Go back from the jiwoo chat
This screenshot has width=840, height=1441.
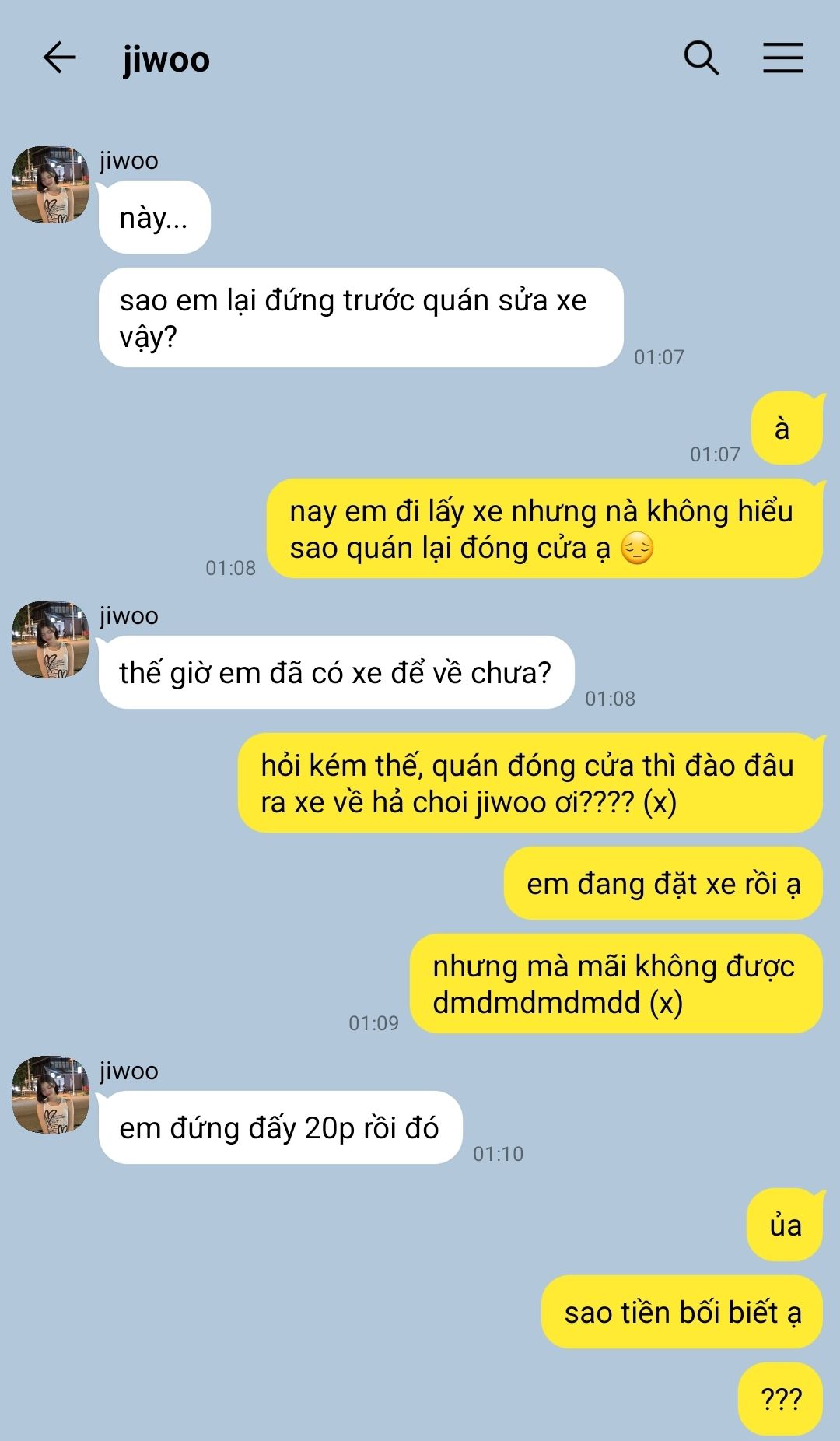tap(59, 58)
